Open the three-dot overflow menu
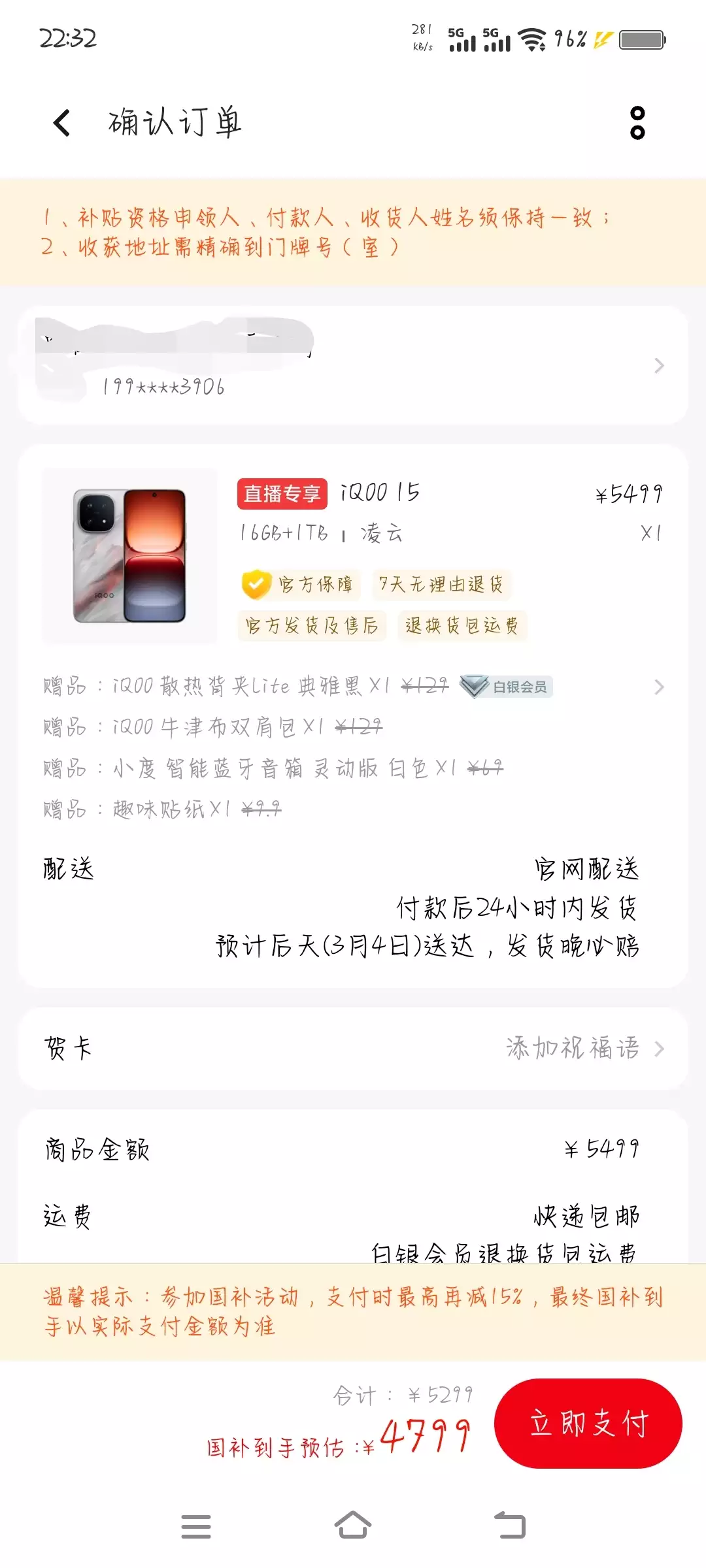Screen dimensions: 706x1568 (x=637, y=123)
